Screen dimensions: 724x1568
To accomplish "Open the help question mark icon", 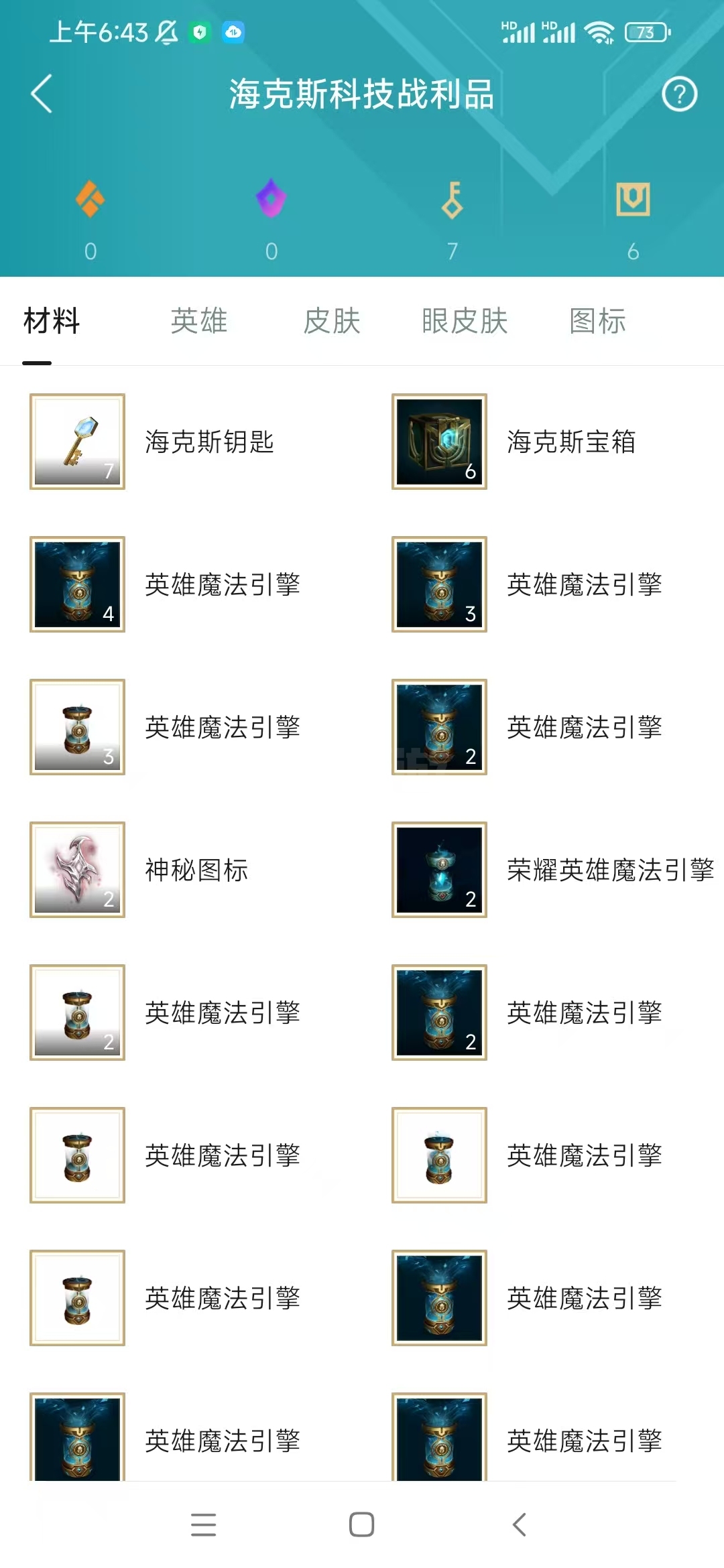I will pyautogui.click(x=679, y=94).
